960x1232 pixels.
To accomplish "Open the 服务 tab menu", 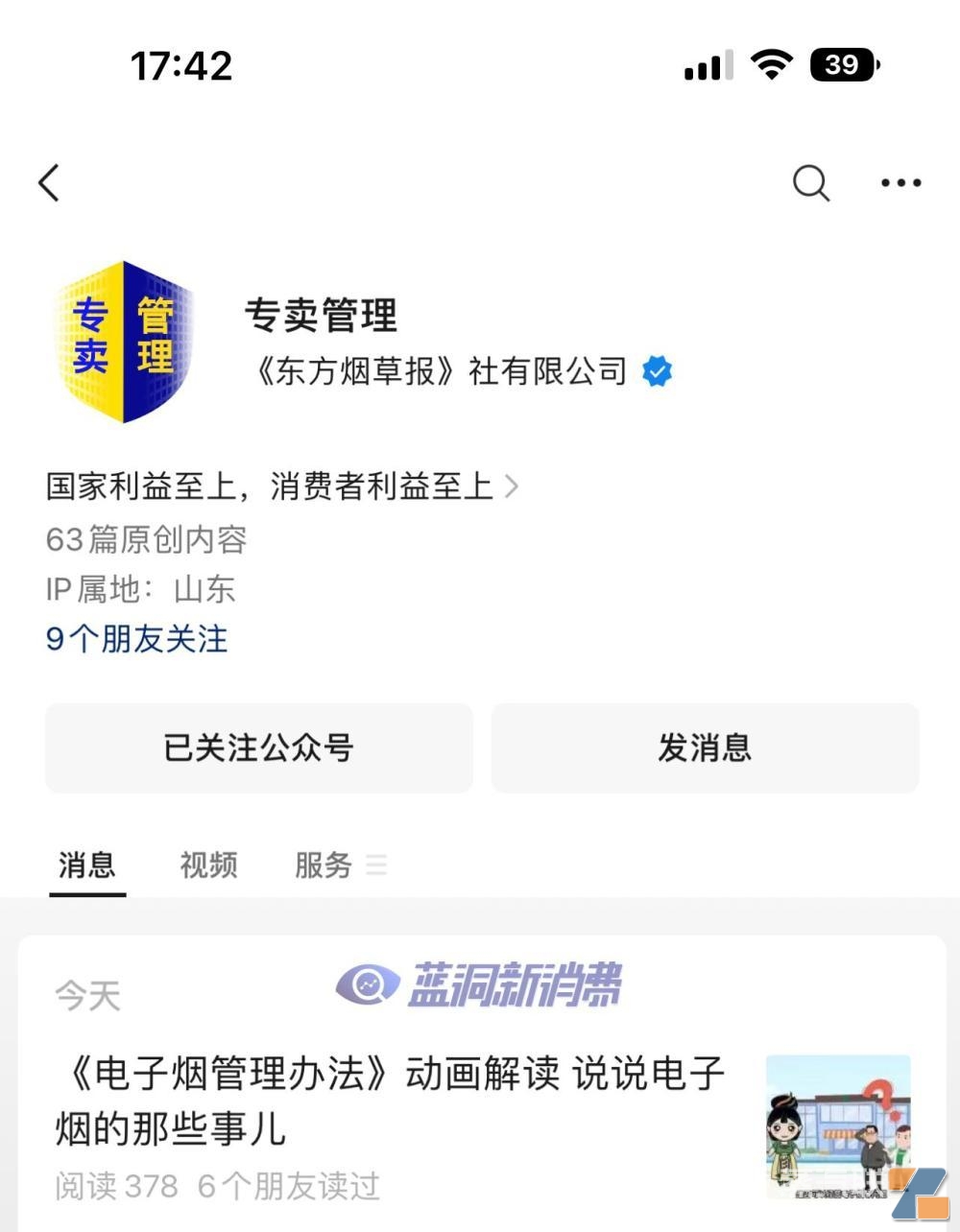I will point(338,865).
